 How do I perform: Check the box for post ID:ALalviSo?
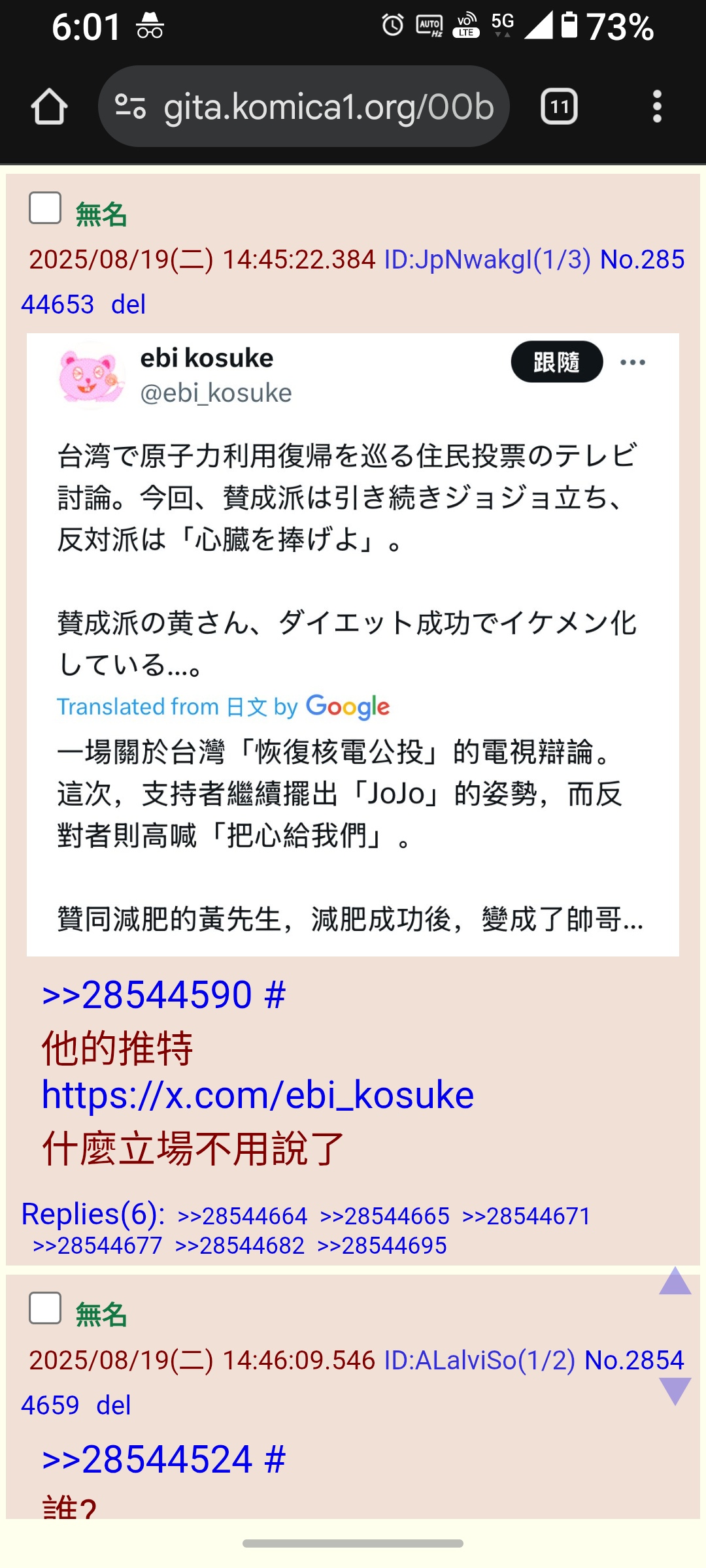(x=45, y=1308)
